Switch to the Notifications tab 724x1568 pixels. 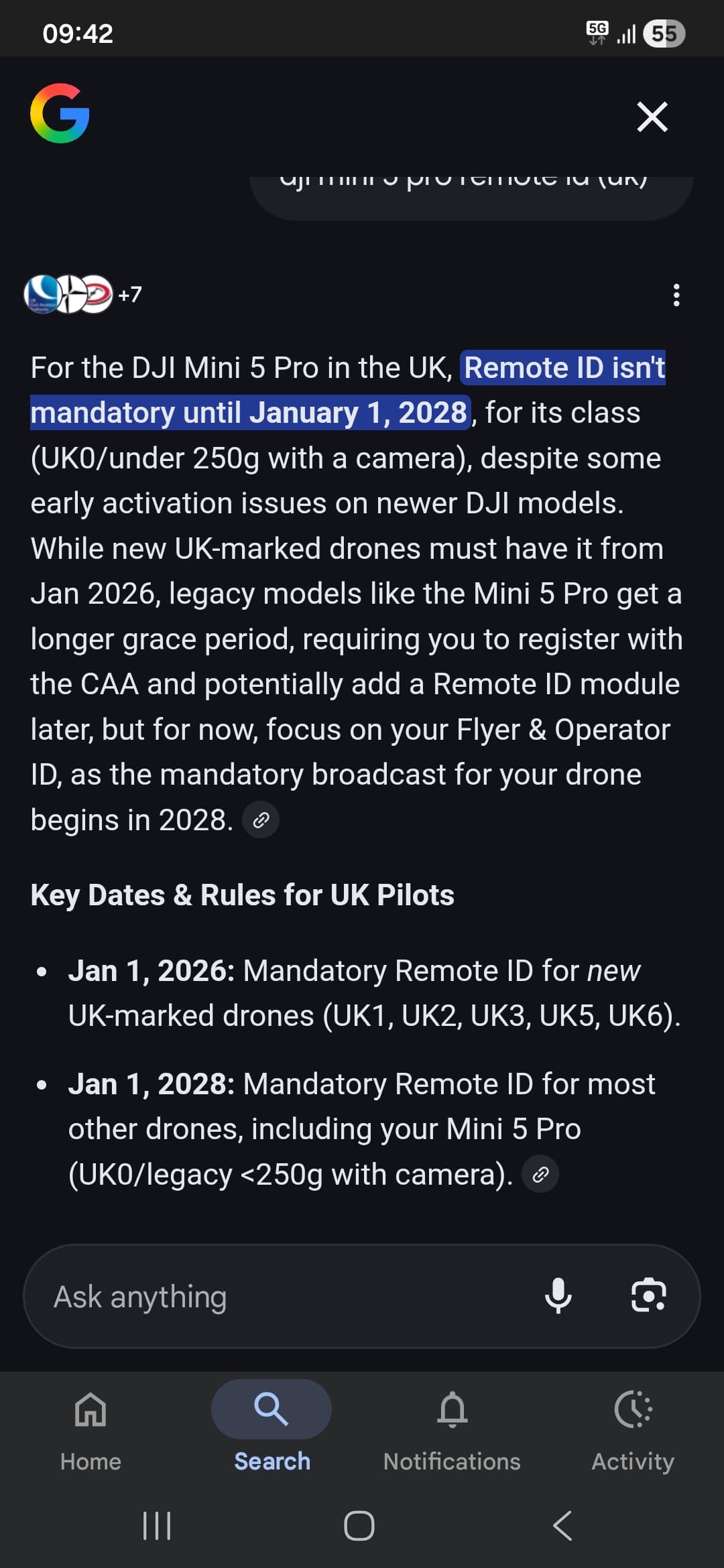[452, 1427]
